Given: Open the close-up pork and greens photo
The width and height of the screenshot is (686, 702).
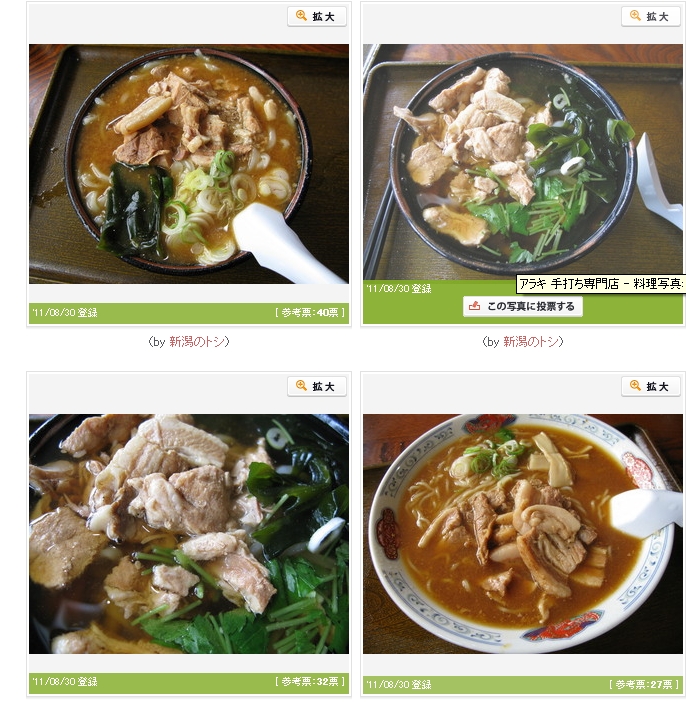Looking at the screenshot, I should 188,533.
